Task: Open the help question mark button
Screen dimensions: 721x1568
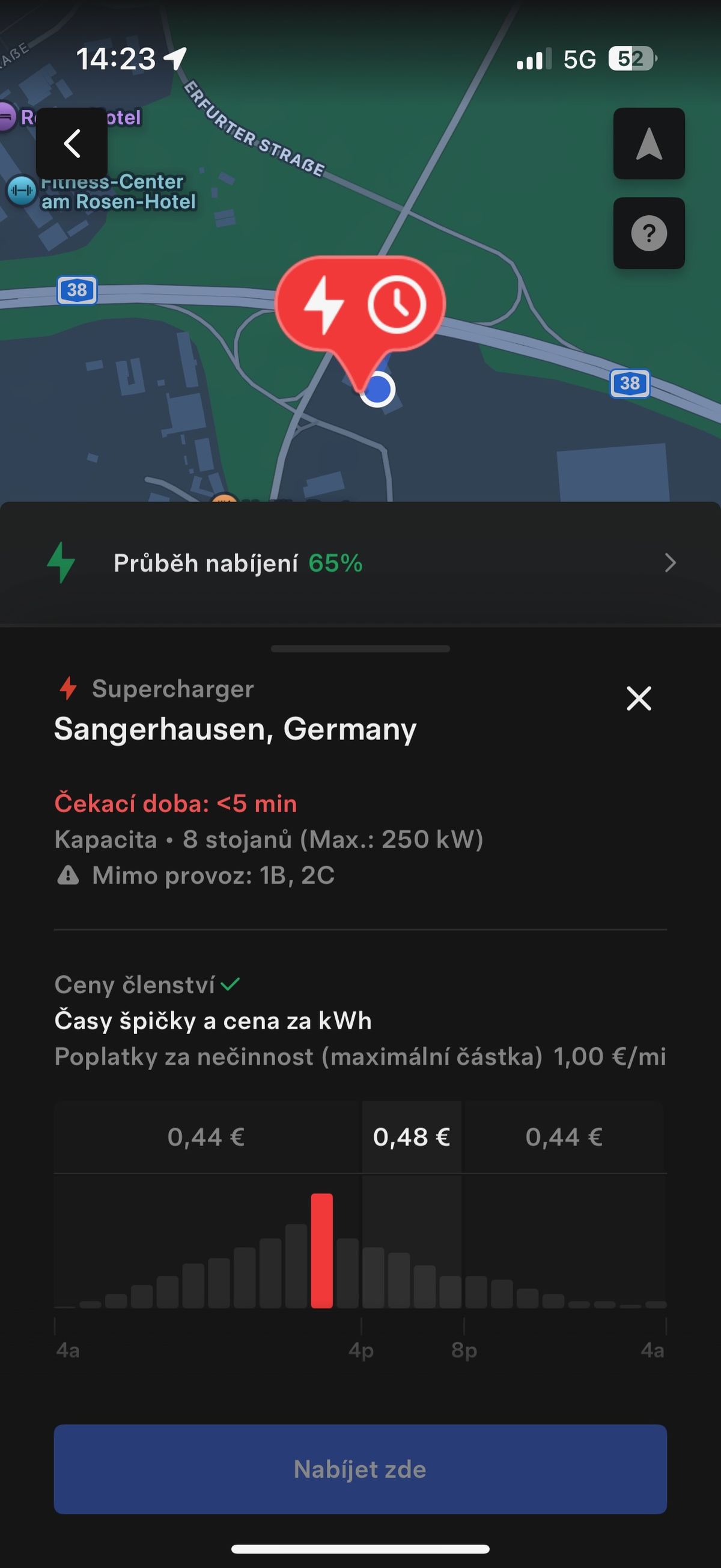Action: pos(648,233)
